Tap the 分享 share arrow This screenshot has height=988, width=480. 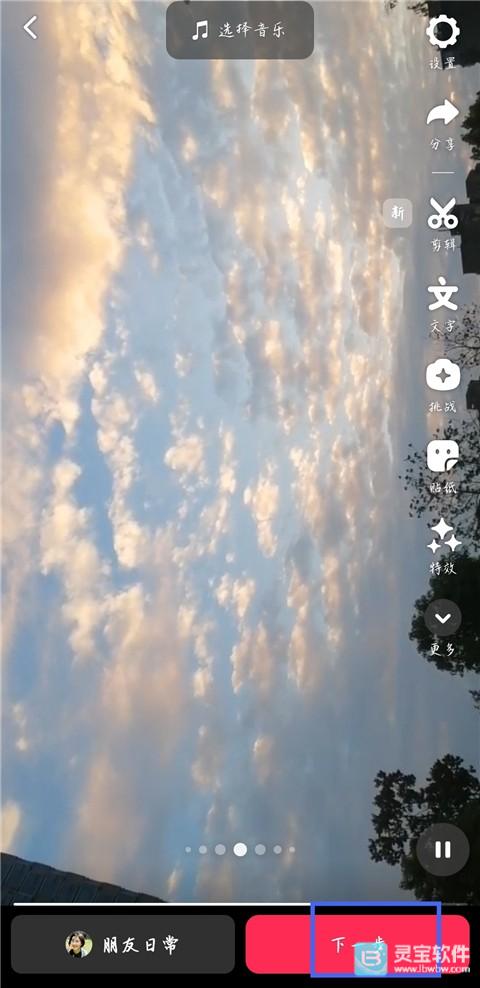(x=443, y=123)
